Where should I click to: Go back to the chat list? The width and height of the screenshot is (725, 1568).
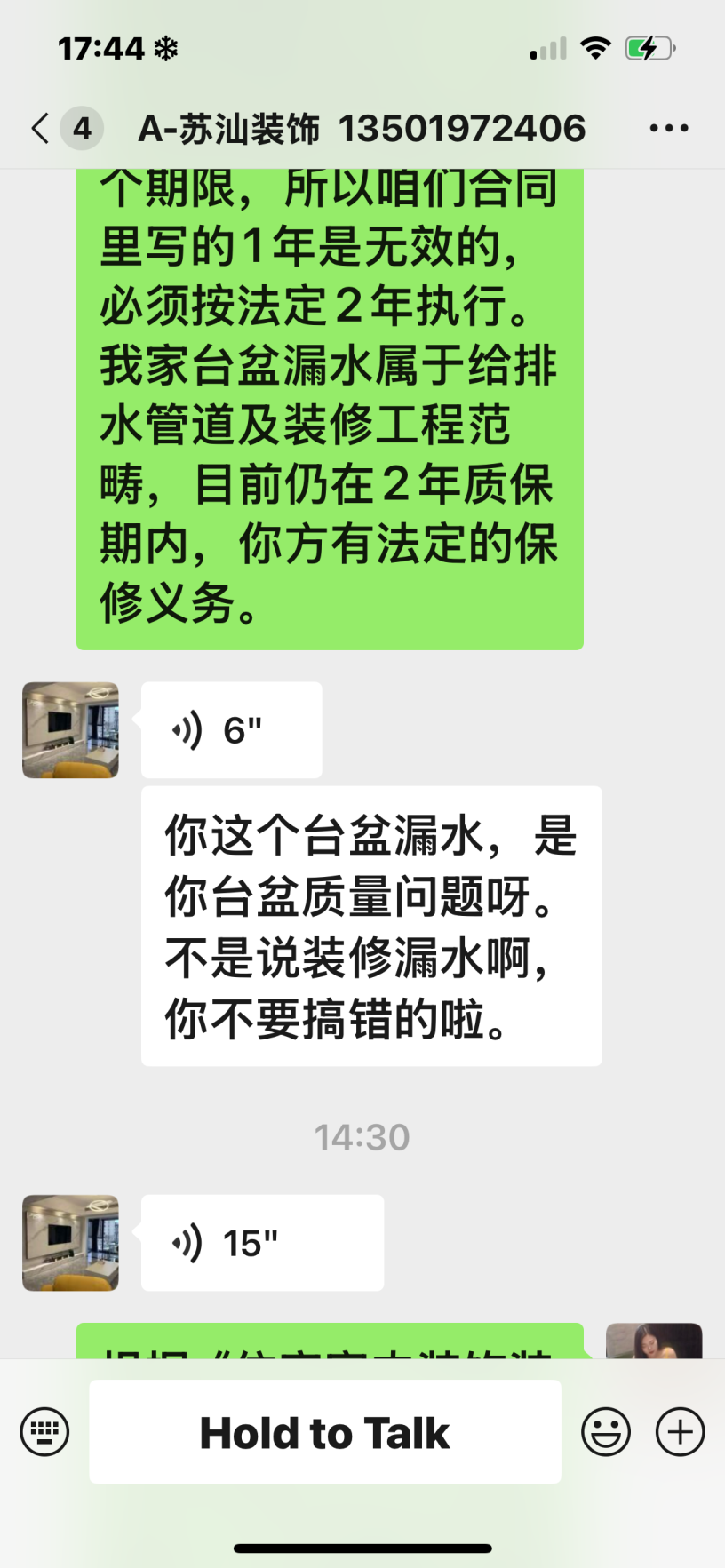click(40, 128)
